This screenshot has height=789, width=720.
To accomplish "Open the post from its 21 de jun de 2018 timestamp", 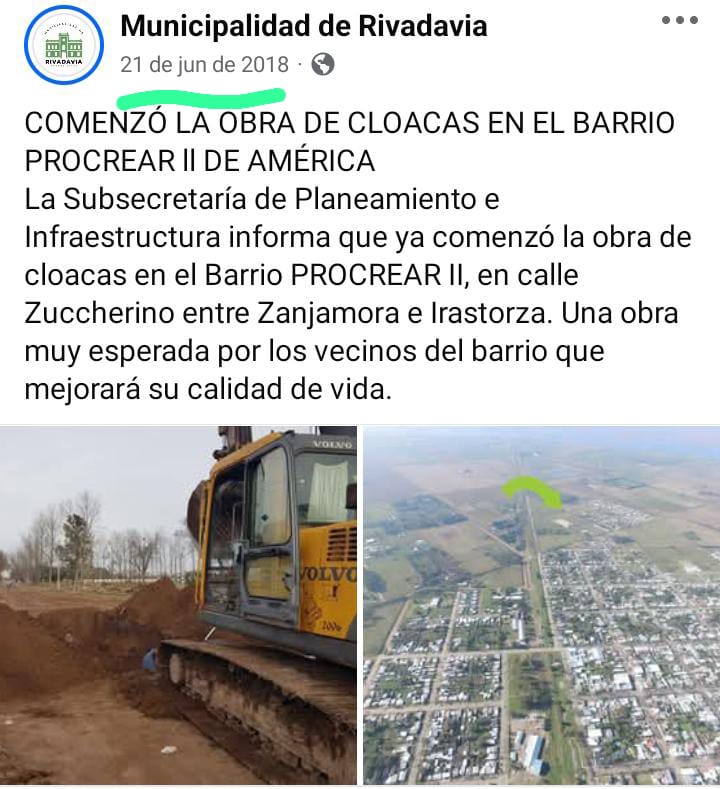I will 206,65.
